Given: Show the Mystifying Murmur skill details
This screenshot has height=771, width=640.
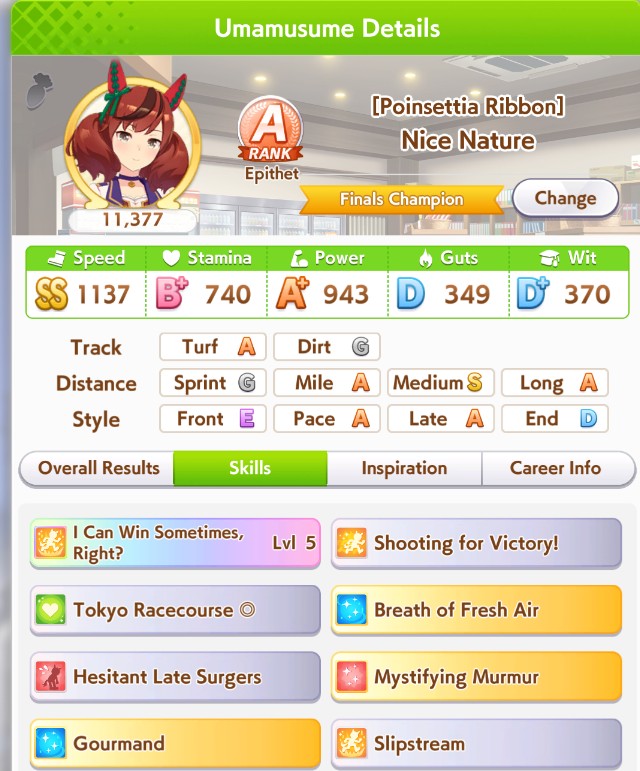Looking at the screenshot, I should click(476, 677).
